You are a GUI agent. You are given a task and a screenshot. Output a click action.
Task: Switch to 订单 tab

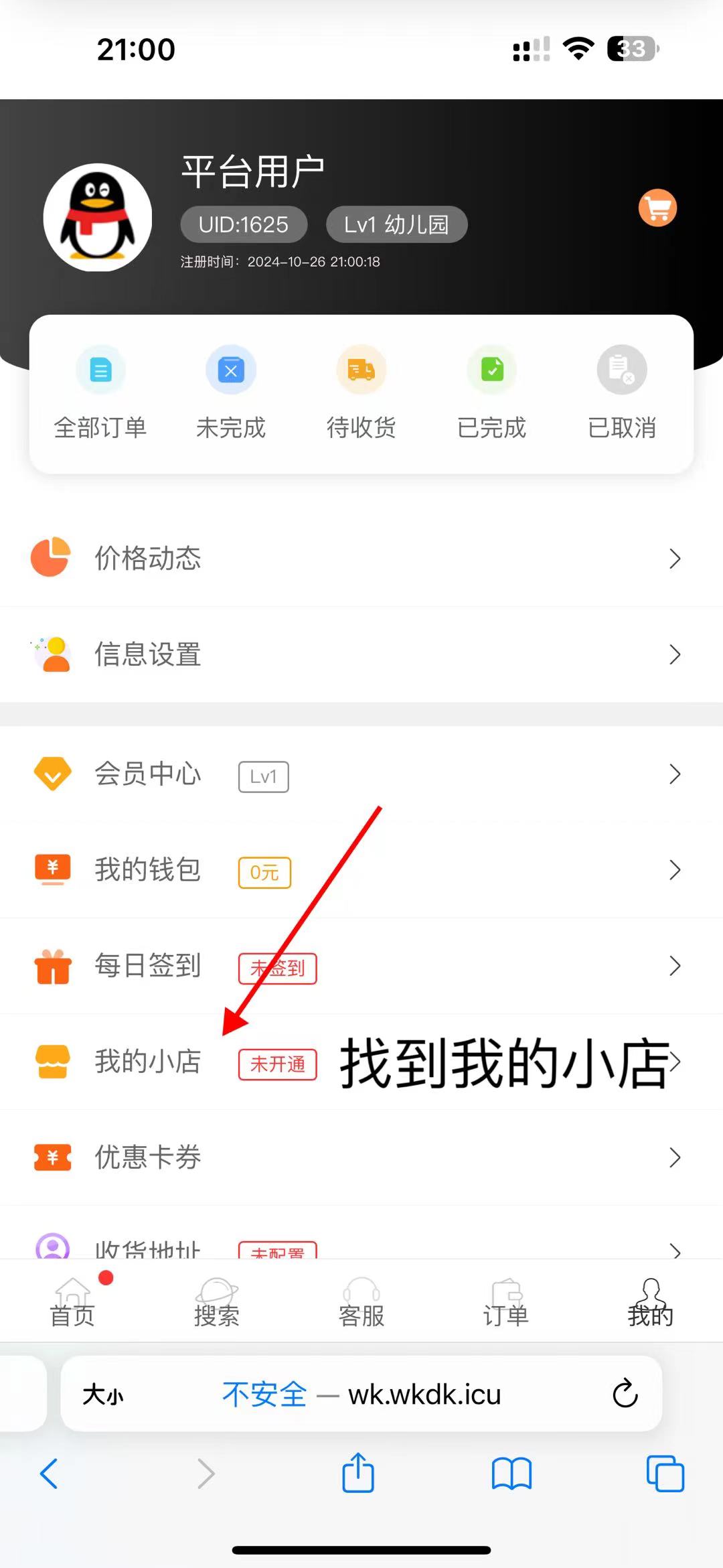pyautogui.click(x=506, y=1302)
